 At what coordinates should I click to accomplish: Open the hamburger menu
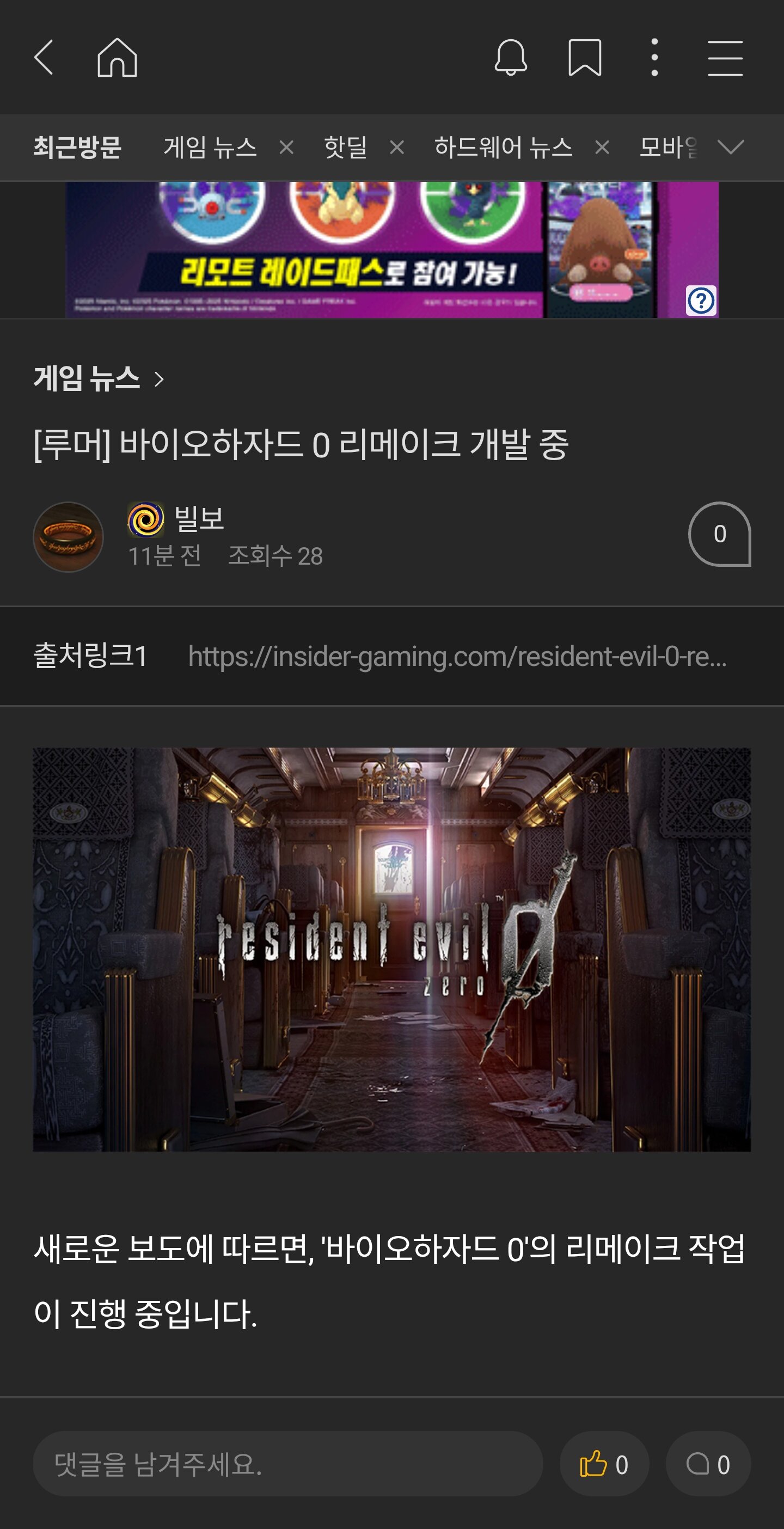click(x=725, y=58)
